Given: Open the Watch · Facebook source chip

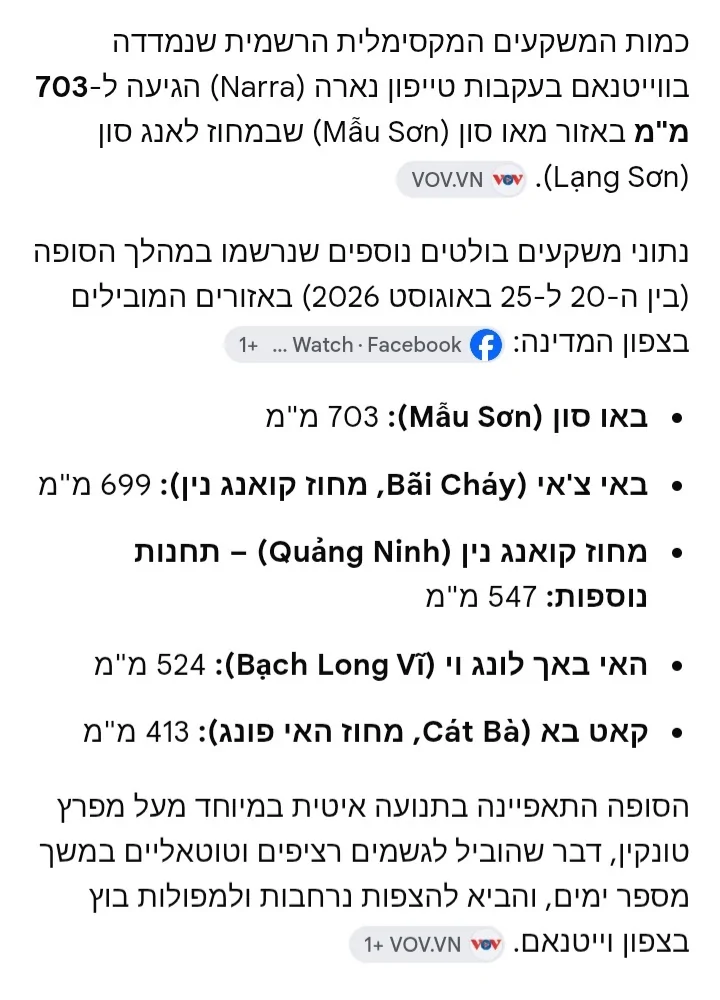Looking at the screenshot, I should (364, 345).
